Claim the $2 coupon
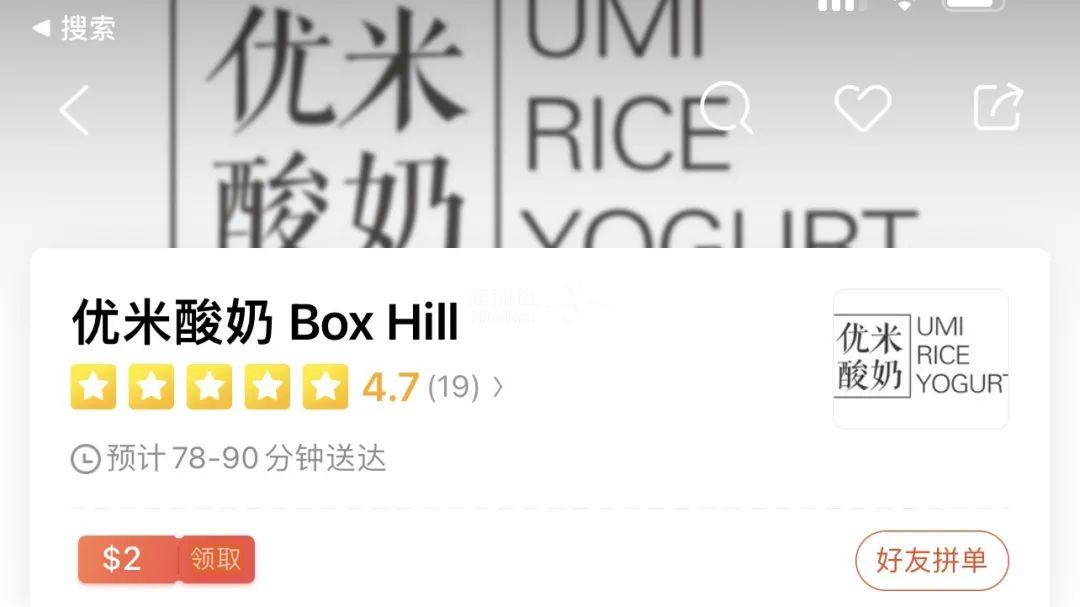Screen dimensions: 1080x607 (x=216, y=559)
